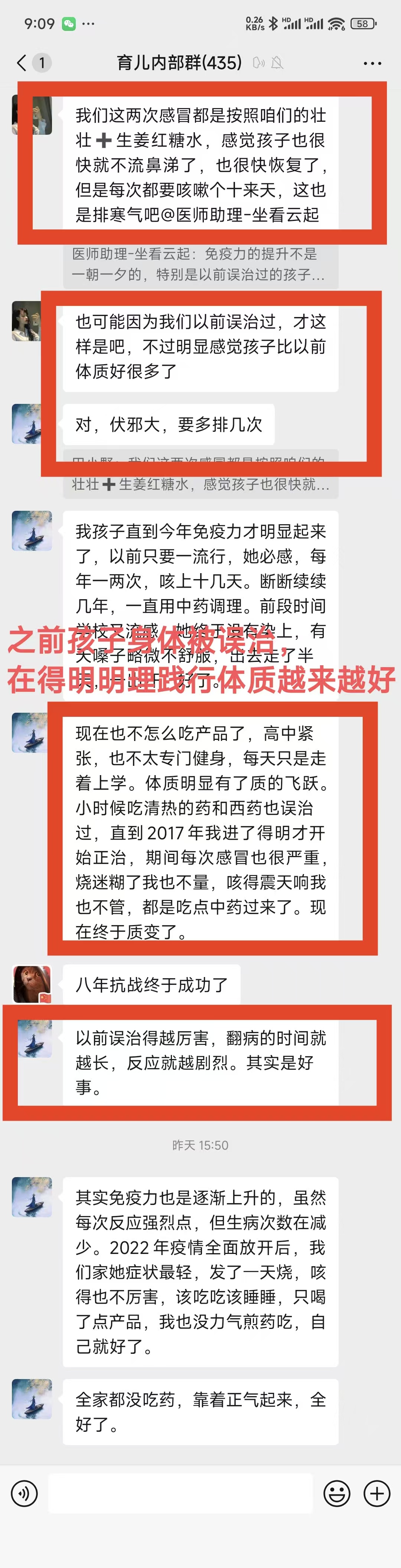Open the quoted message about 壮壮生姜红糖水

click(200, 484)
